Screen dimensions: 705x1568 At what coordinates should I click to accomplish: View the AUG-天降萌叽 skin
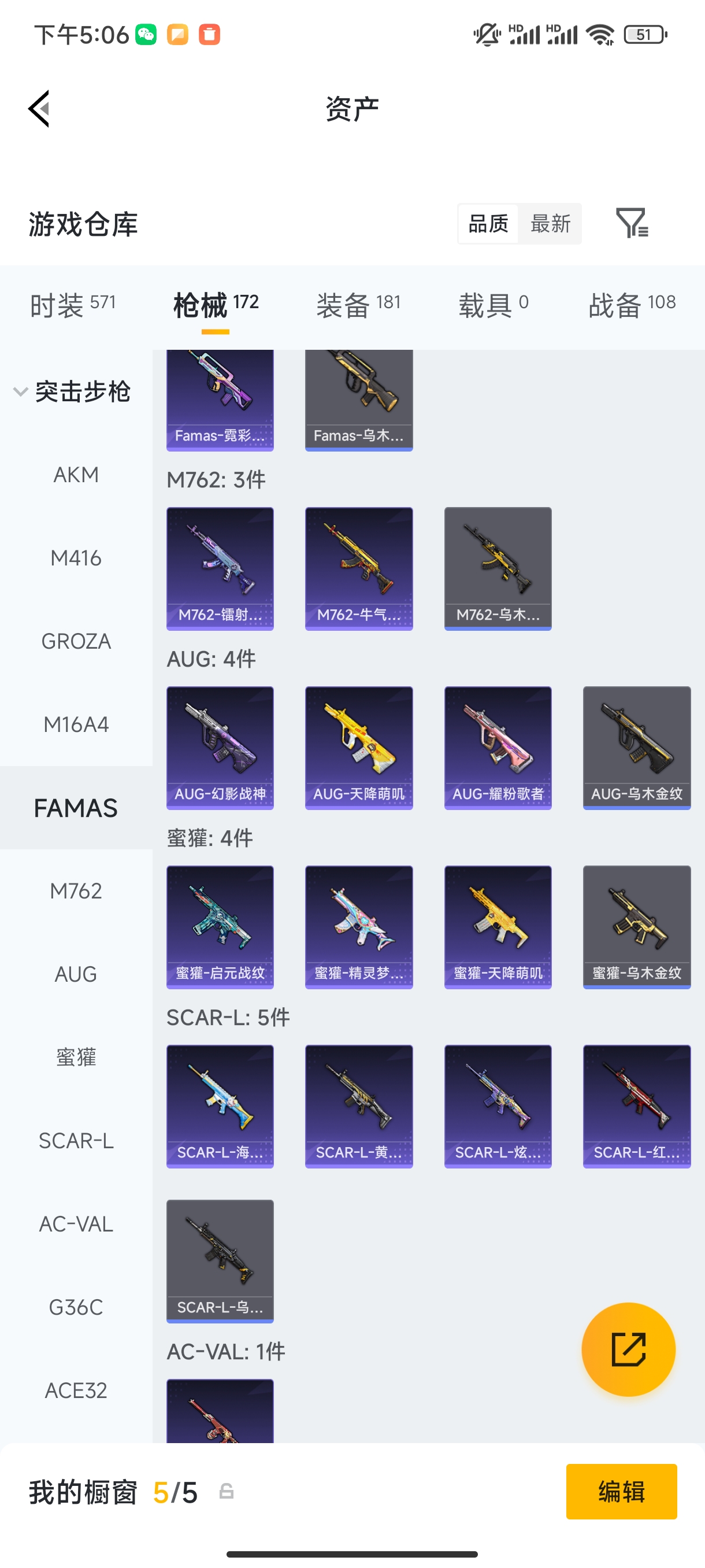[x=359, y=748]
